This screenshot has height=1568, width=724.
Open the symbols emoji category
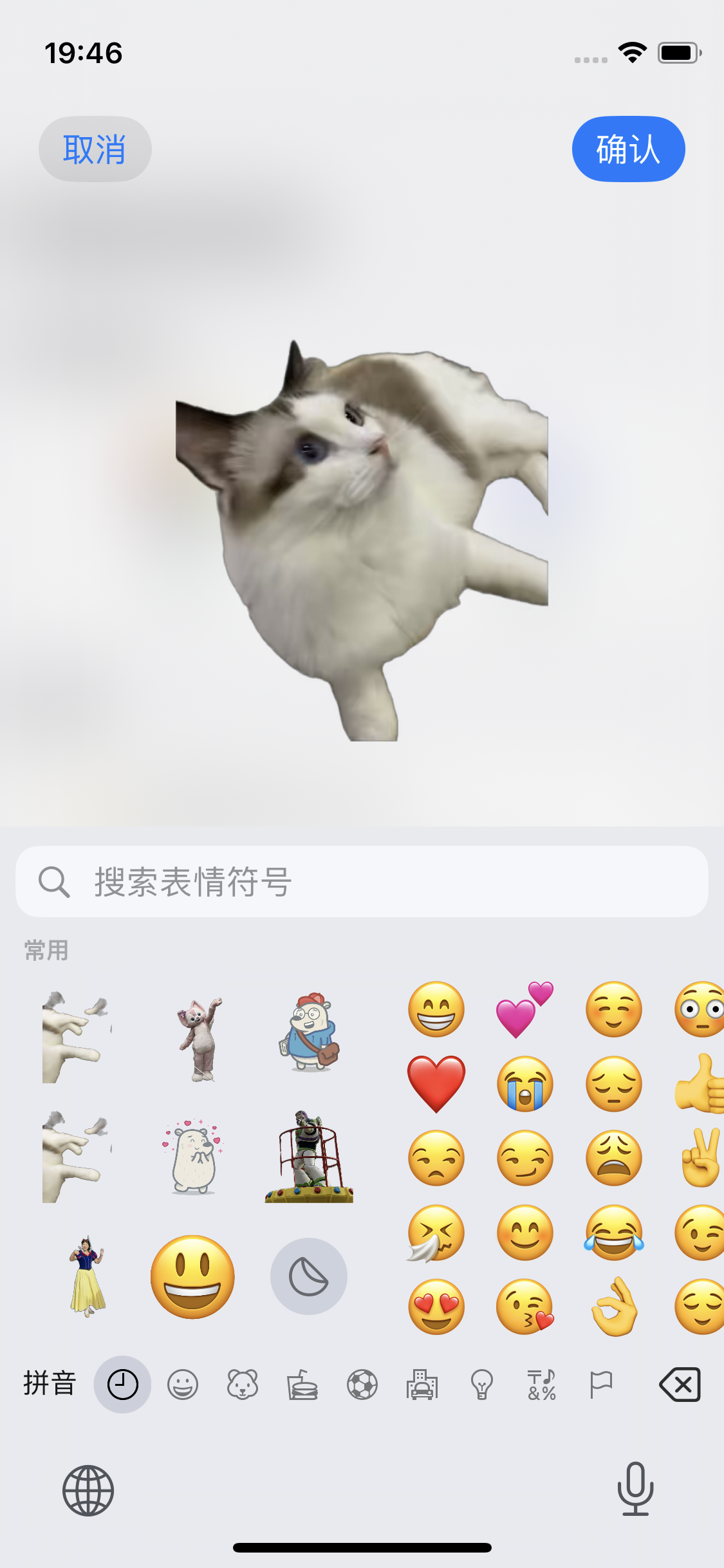click(541, 1385)
